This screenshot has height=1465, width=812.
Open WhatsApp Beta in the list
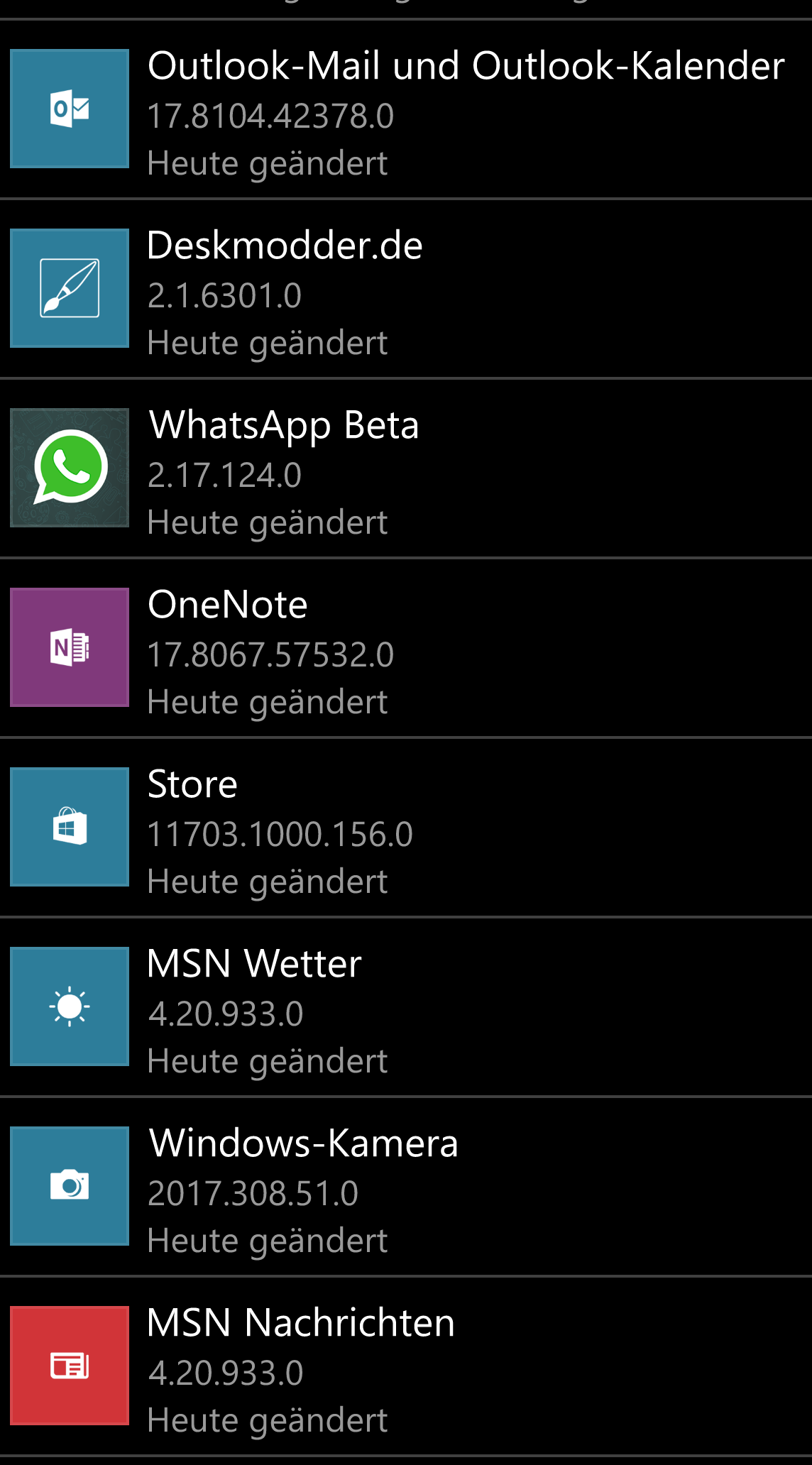[x=406, y=468]
